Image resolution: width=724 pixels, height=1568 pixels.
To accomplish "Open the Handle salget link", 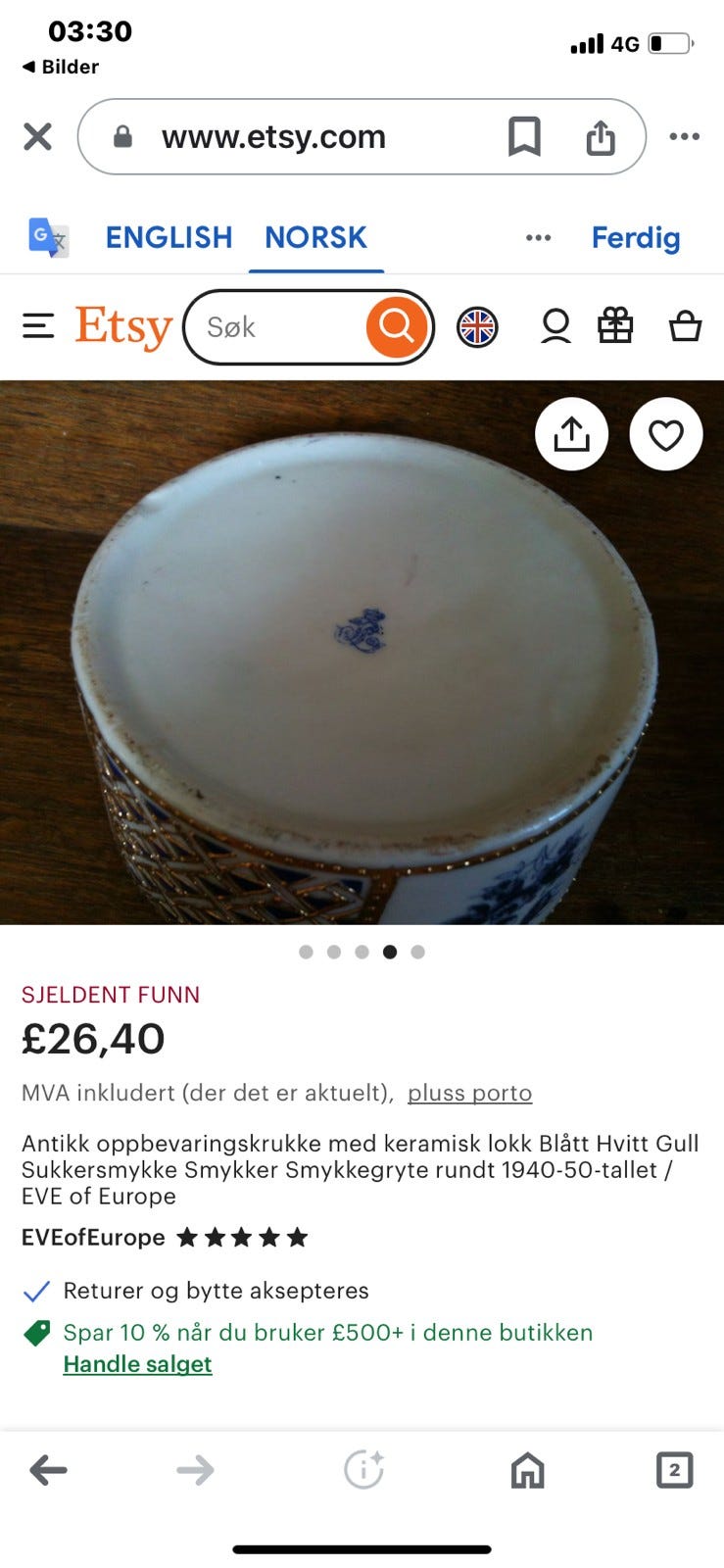I will 137,1363.
